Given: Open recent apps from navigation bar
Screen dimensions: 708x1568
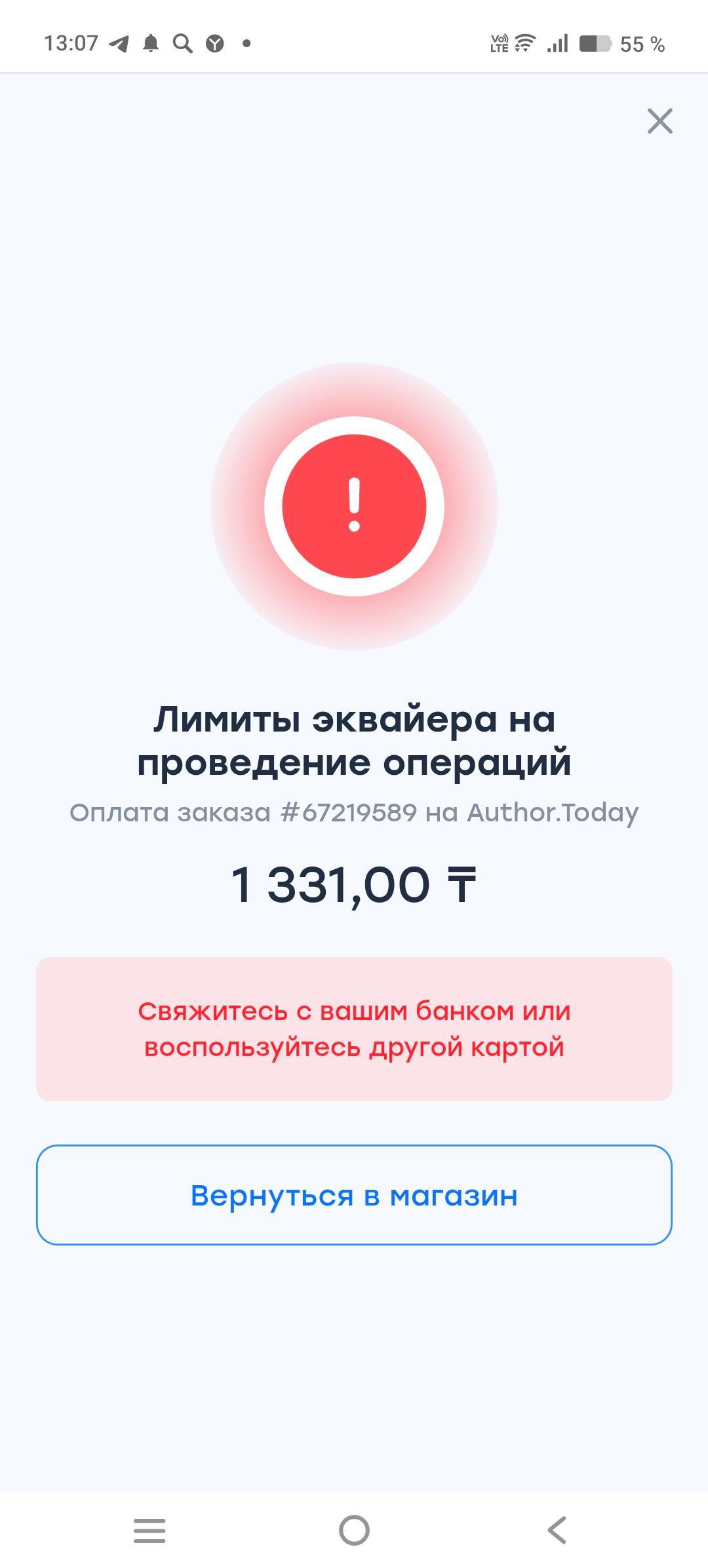Looking at the screenshot, I should pos(149,1530).
